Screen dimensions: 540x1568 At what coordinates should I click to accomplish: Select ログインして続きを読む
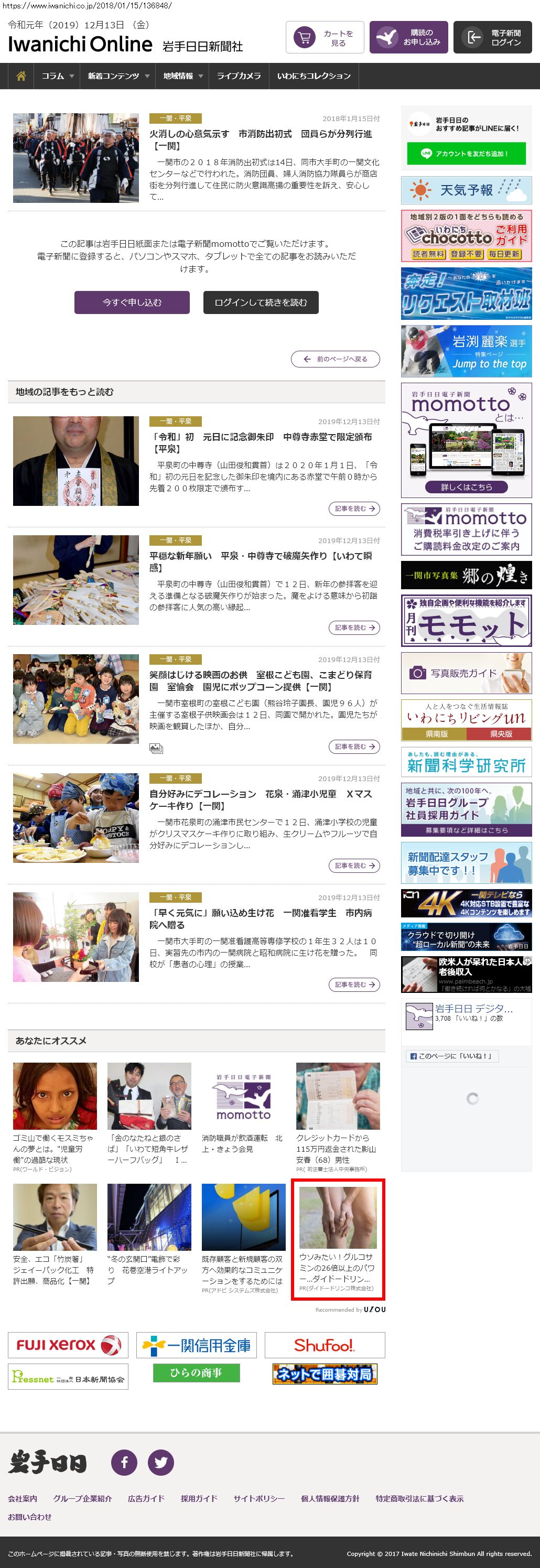click(x=261, y=302)
